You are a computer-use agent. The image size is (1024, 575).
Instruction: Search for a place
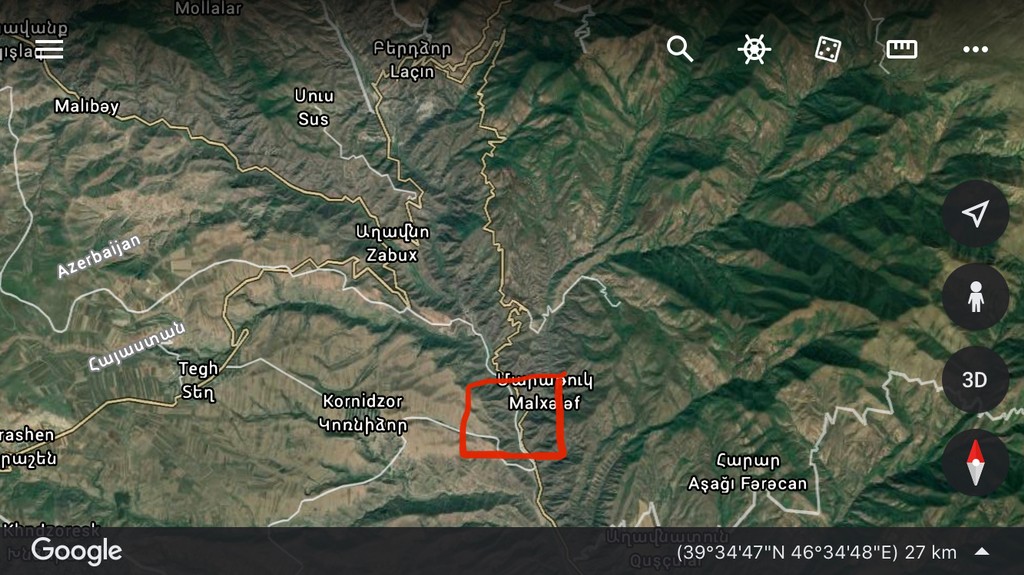pyautogui.click(x=680, y=49)
